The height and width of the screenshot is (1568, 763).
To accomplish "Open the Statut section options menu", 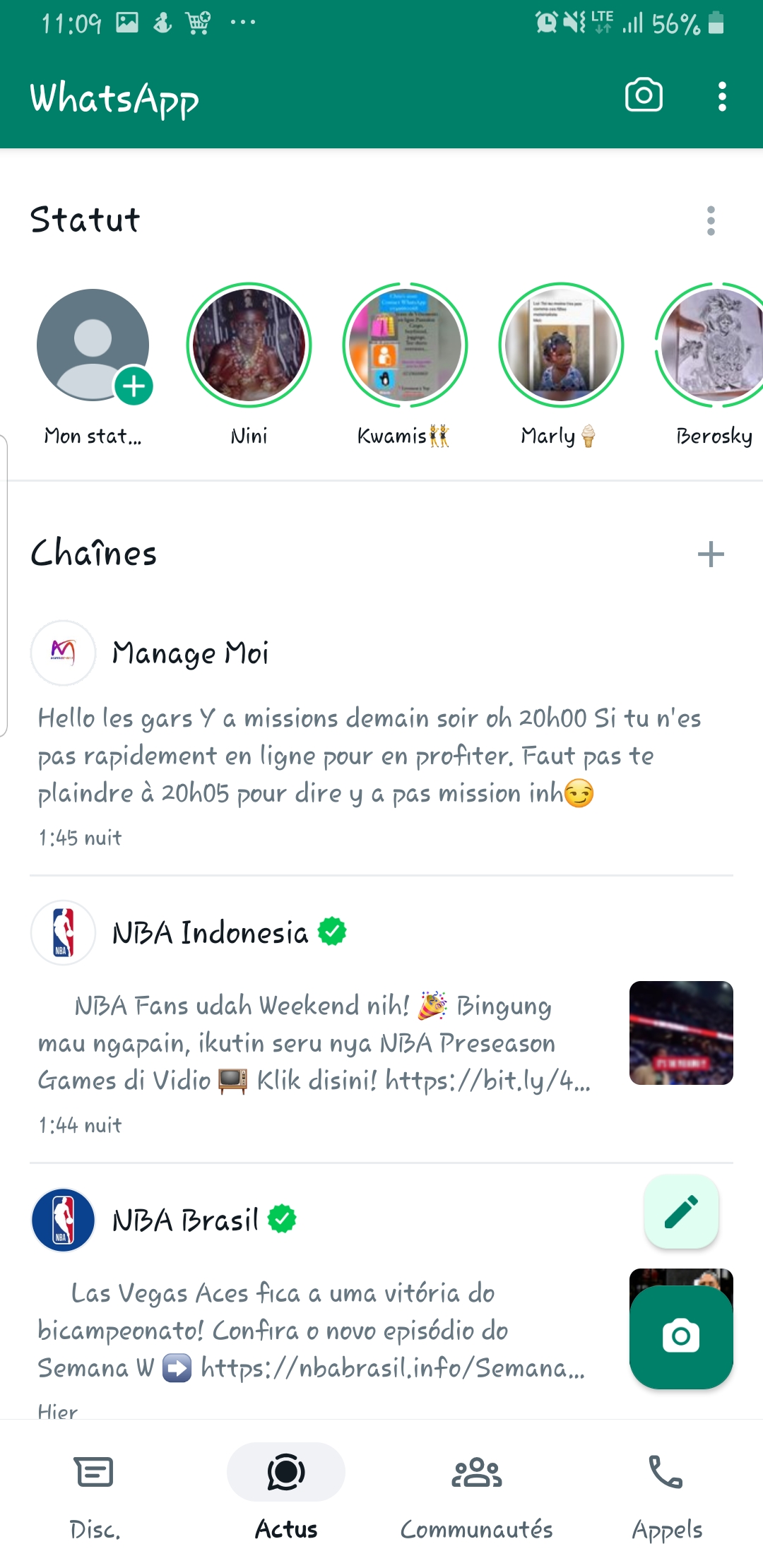I will point(711,221).
